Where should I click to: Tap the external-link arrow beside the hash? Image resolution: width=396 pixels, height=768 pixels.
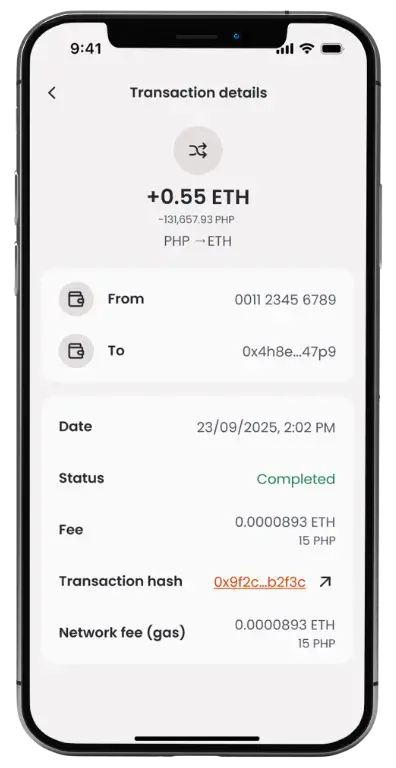coord(325,582)
